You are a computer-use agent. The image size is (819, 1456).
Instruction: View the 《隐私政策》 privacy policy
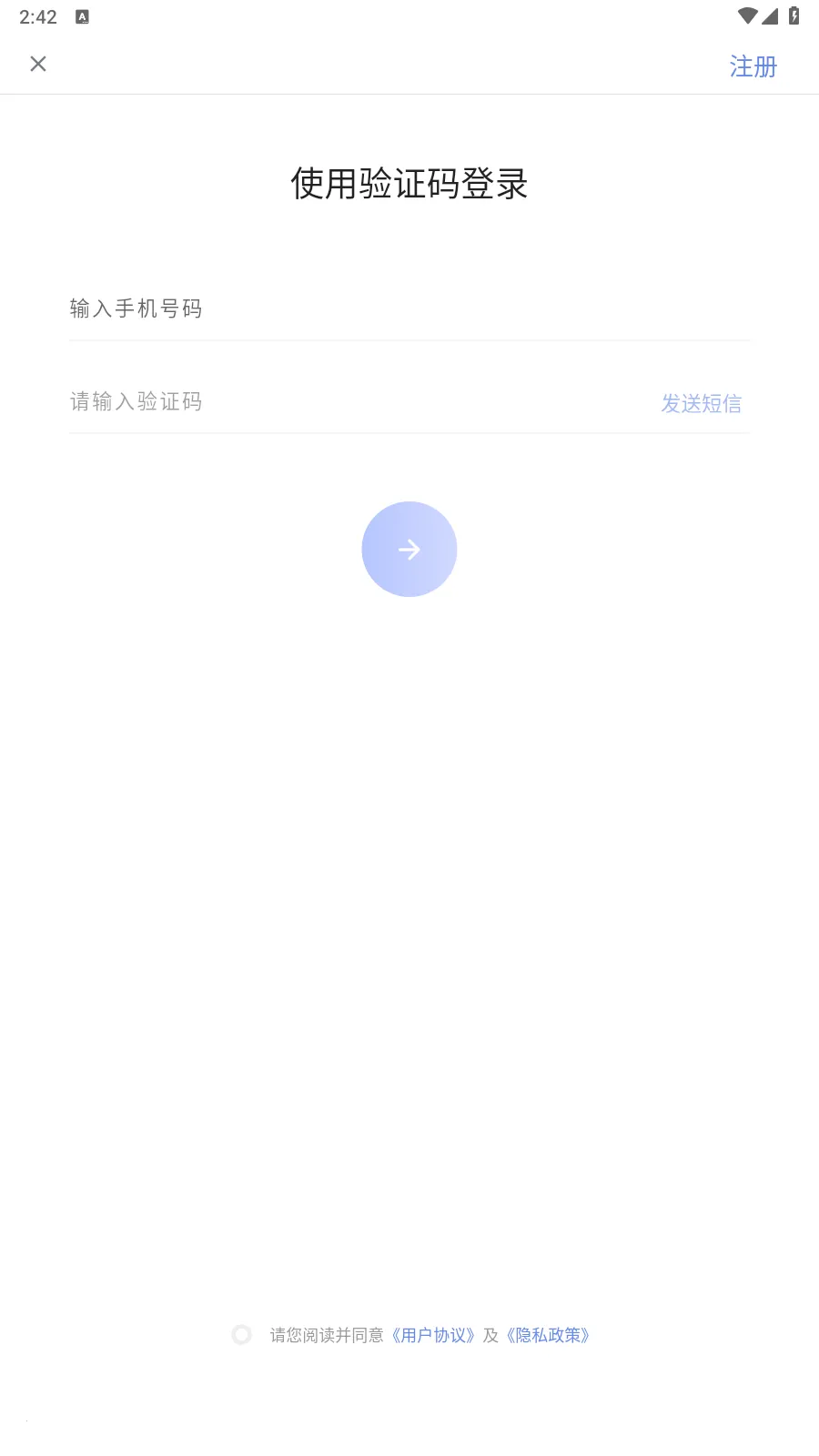[x=548, y=1334]
